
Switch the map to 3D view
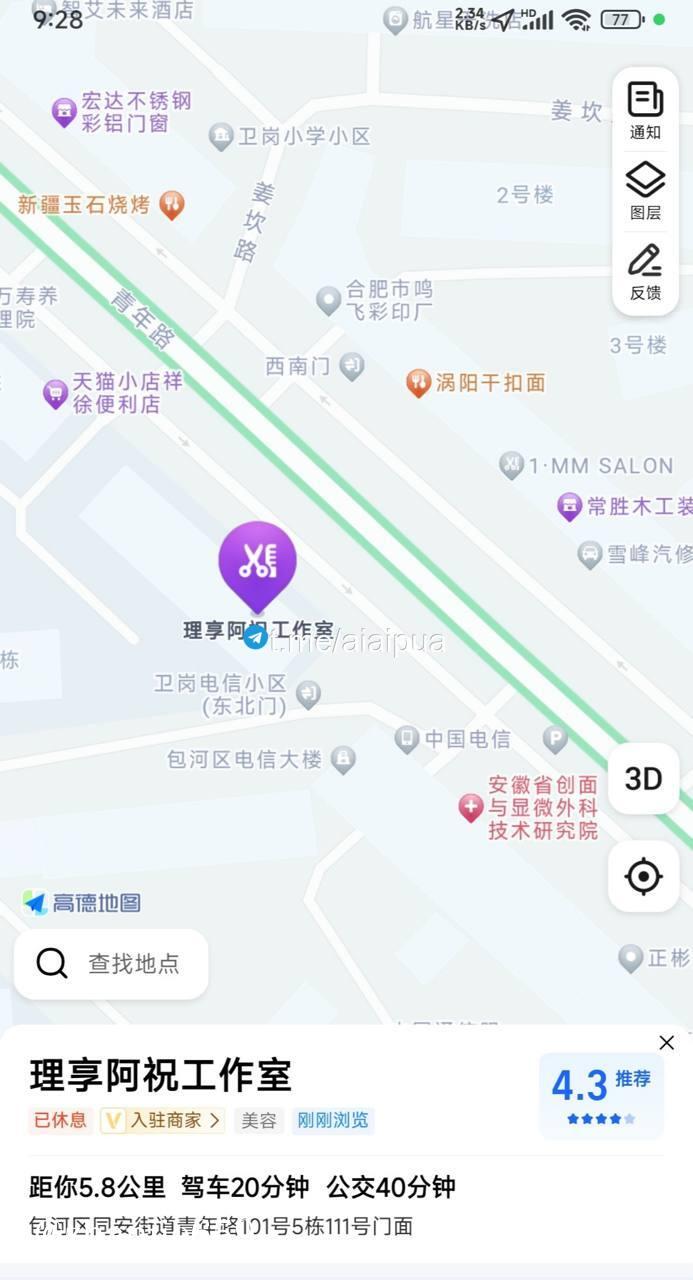[643, 779]
